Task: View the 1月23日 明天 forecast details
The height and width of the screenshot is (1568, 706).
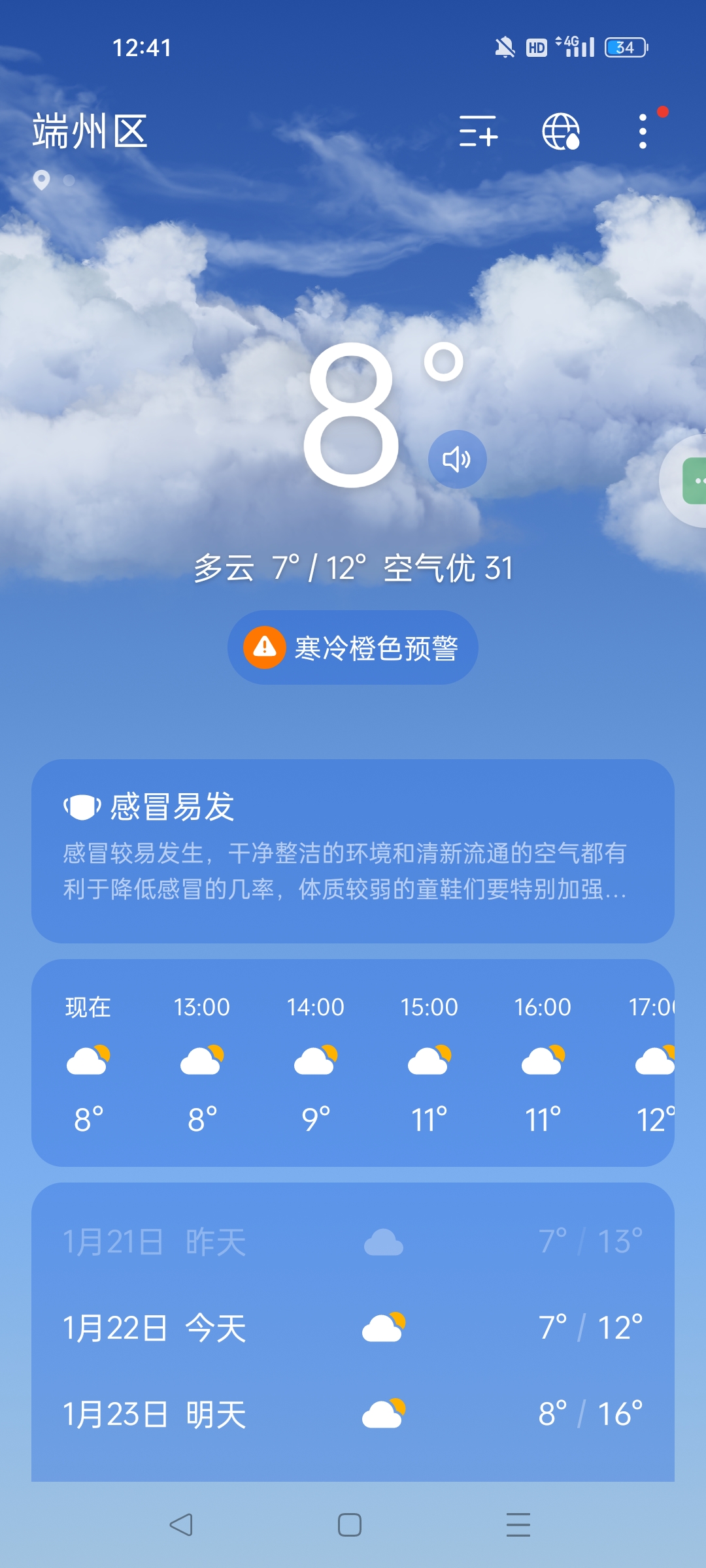Action: point(353,1414)
